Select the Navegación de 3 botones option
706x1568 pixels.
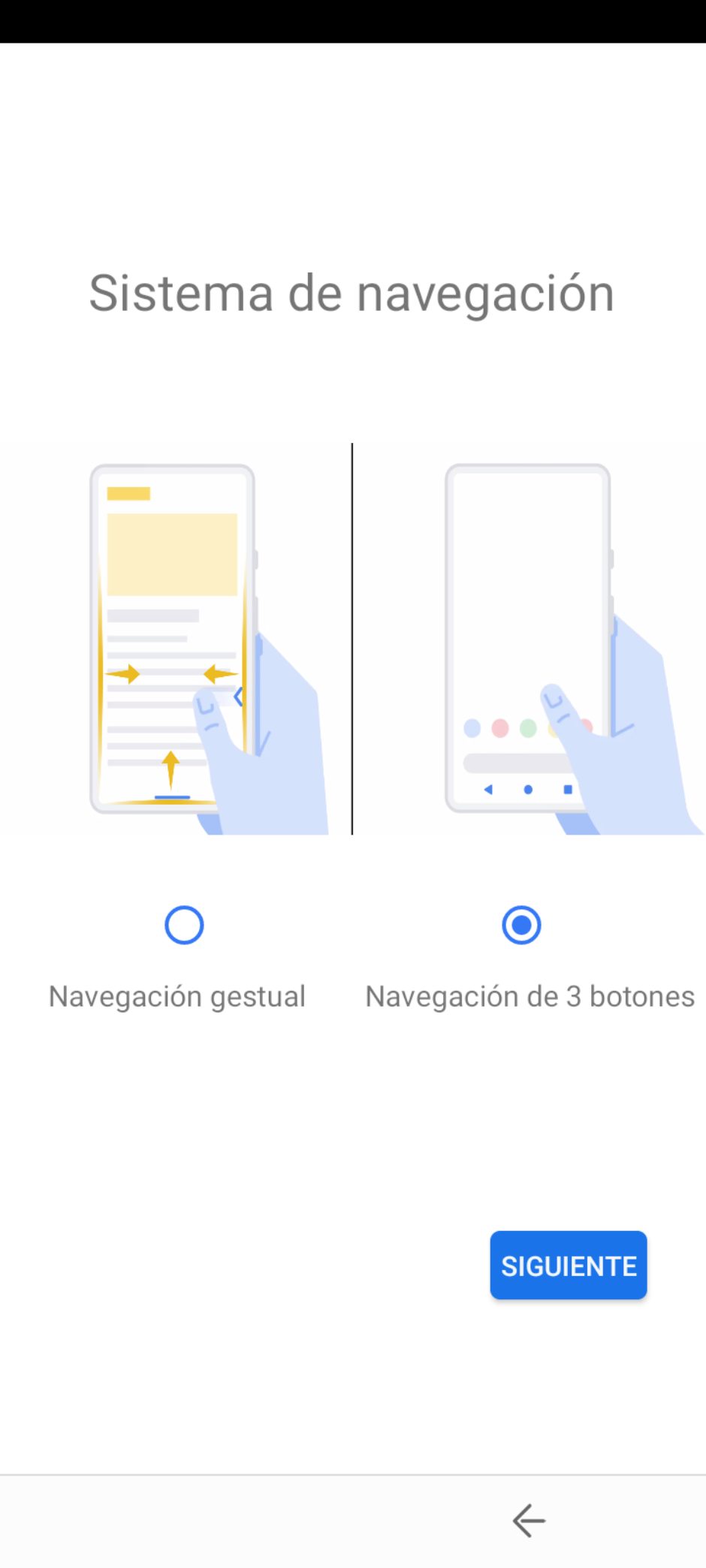pos(521,925)
